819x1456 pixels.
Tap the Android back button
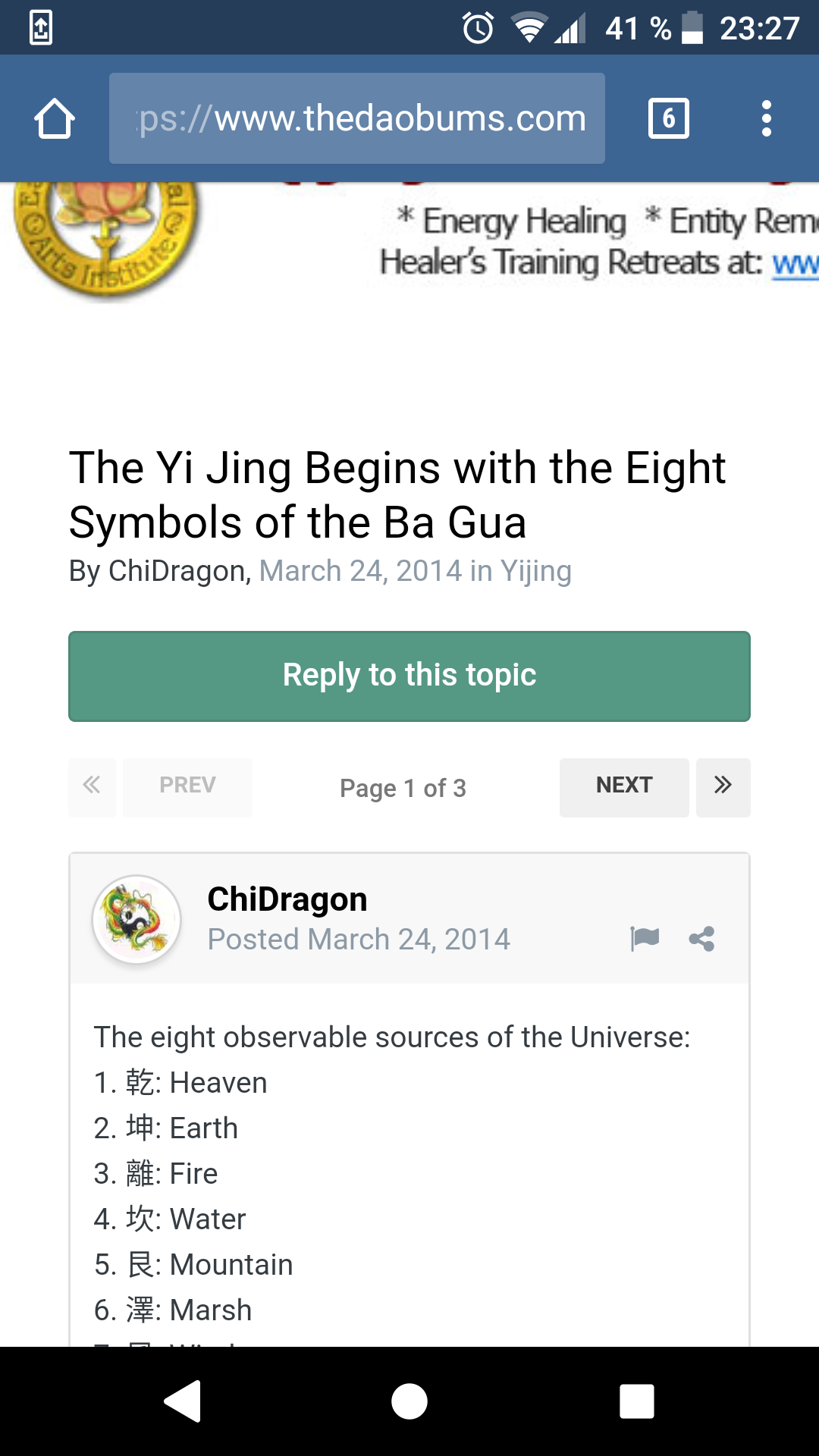tap(182, 1401)
